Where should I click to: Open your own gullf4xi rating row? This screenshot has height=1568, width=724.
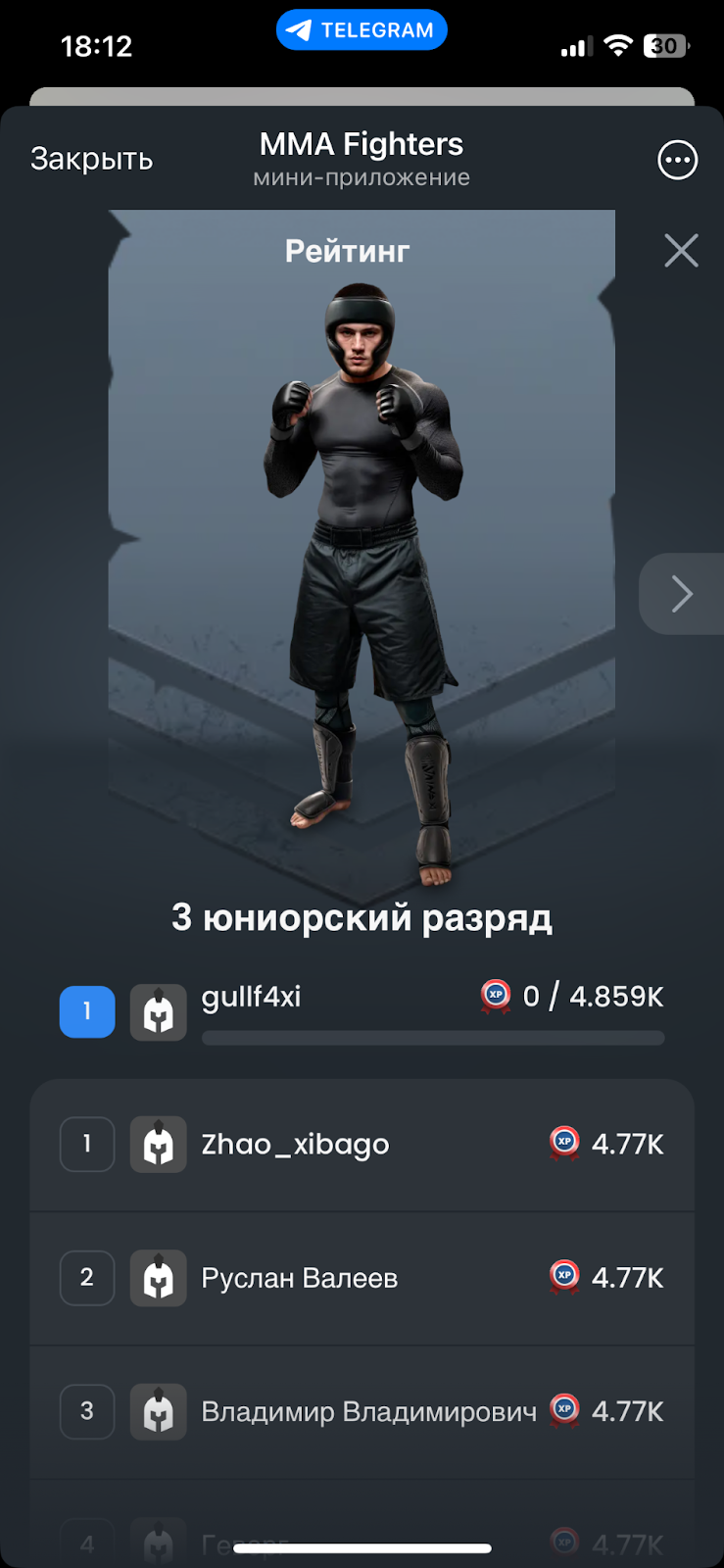pyautogui.click(x=362, y=1011)
